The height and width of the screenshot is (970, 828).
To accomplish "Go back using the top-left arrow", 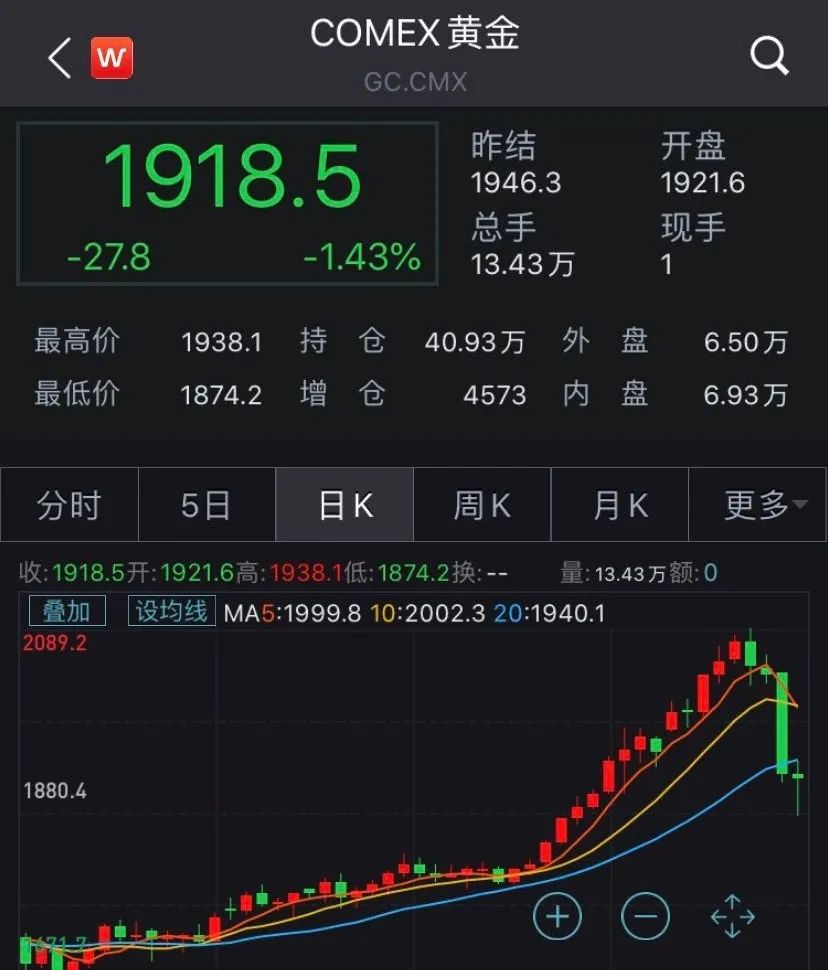I will coord(60,58).
